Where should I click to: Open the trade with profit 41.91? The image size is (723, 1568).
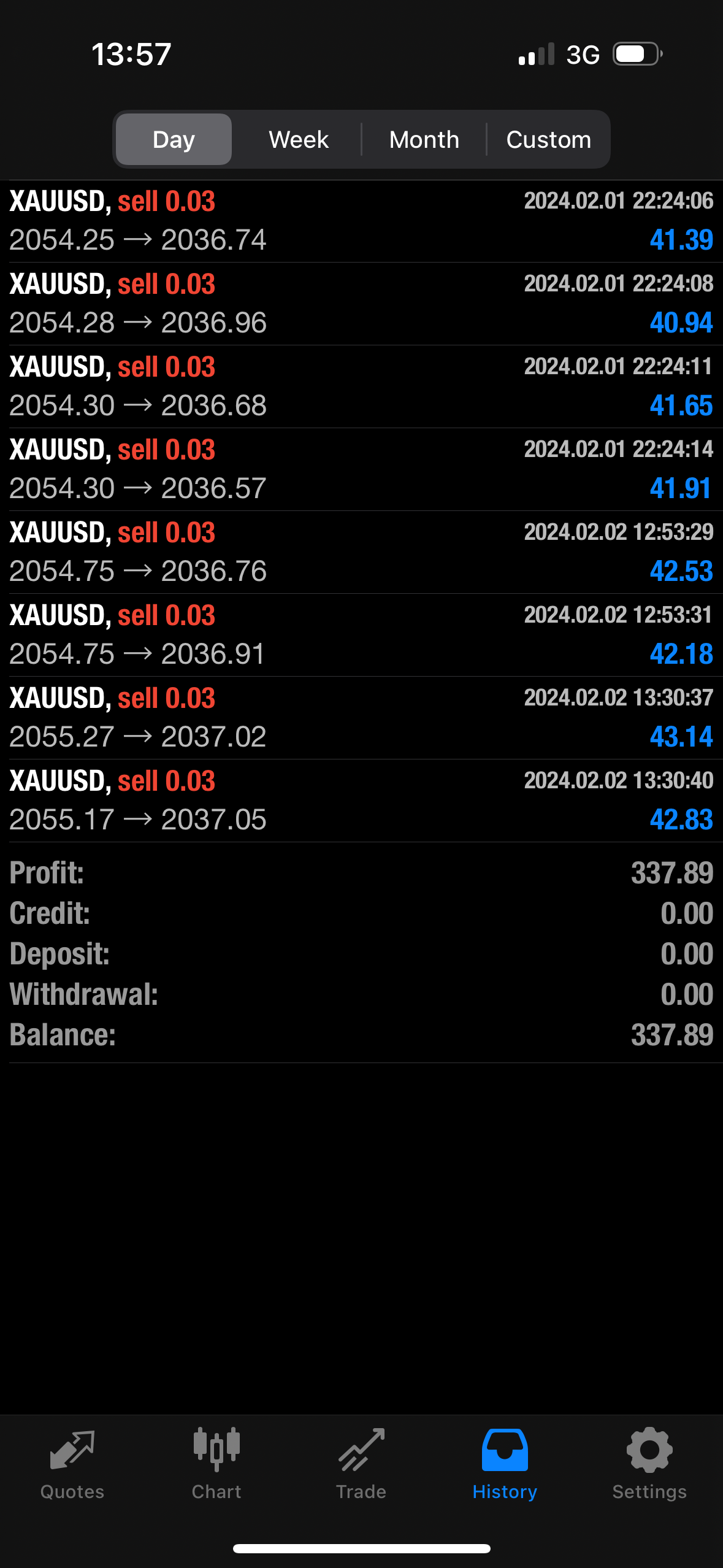point(361,469)
